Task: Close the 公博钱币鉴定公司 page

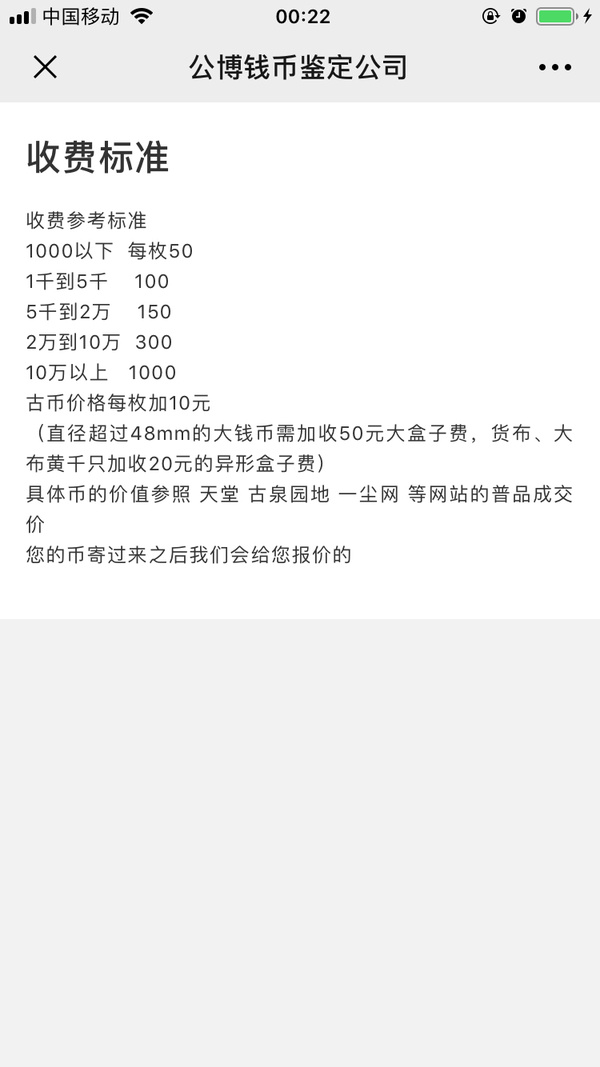Action: (x=45, y=67)
